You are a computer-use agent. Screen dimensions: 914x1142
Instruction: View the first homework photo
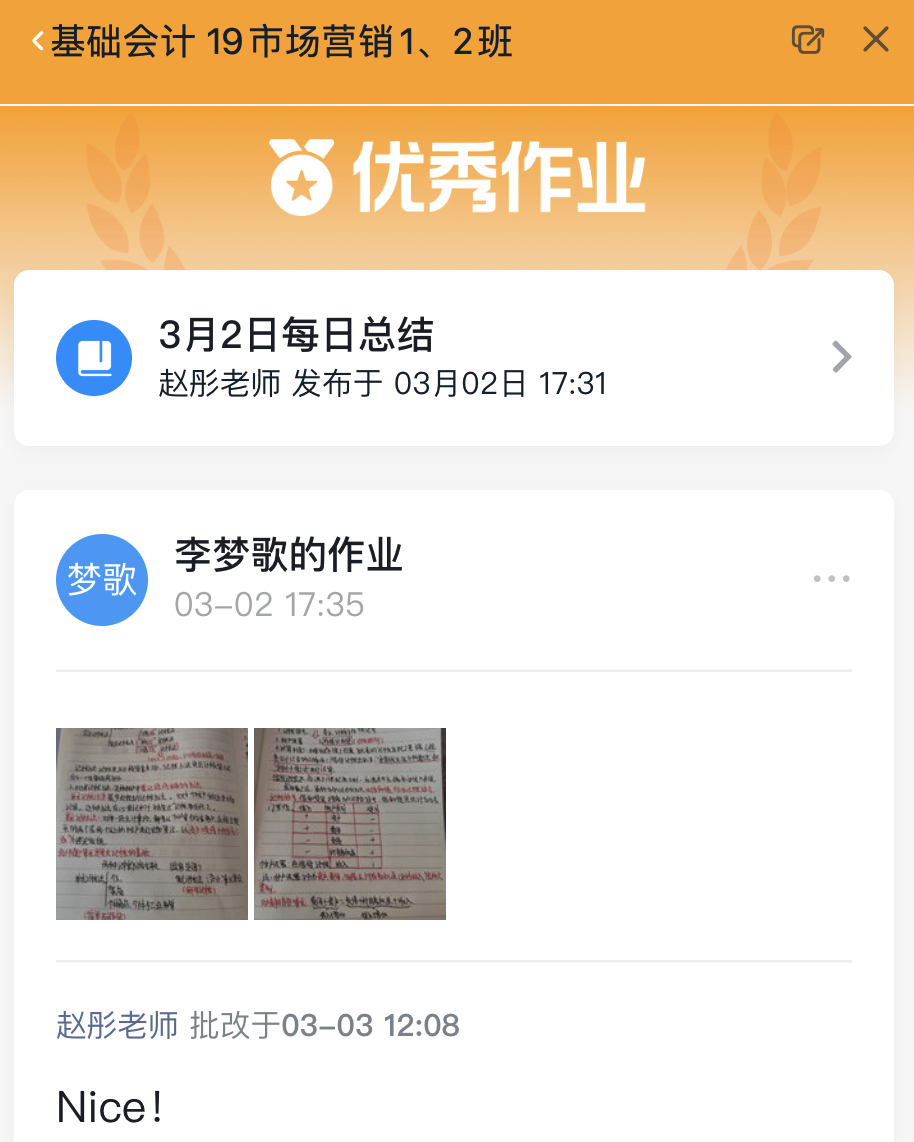click(152, 823)
